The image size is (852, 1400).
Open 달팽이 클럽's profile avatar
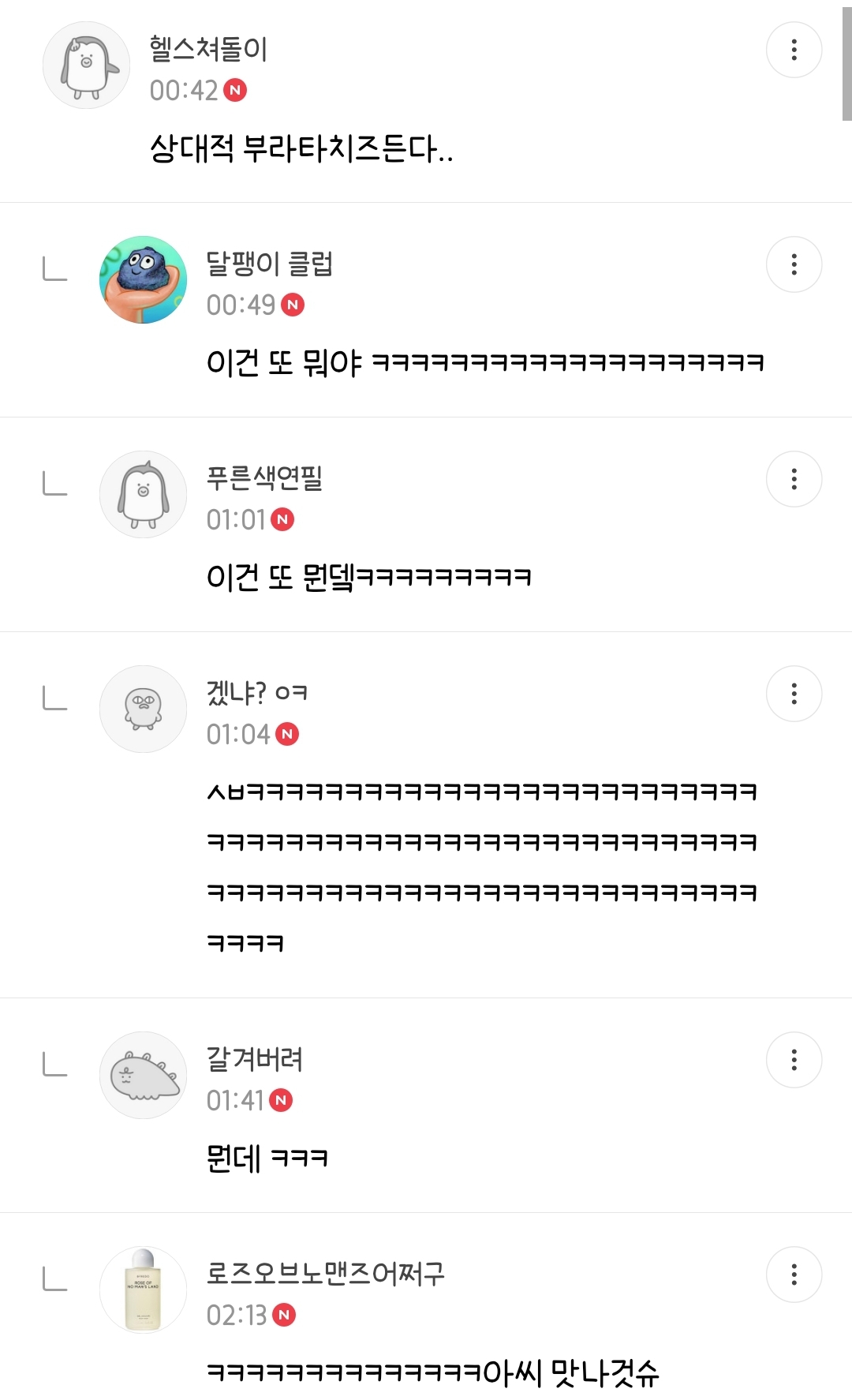[x=143, y=280]
